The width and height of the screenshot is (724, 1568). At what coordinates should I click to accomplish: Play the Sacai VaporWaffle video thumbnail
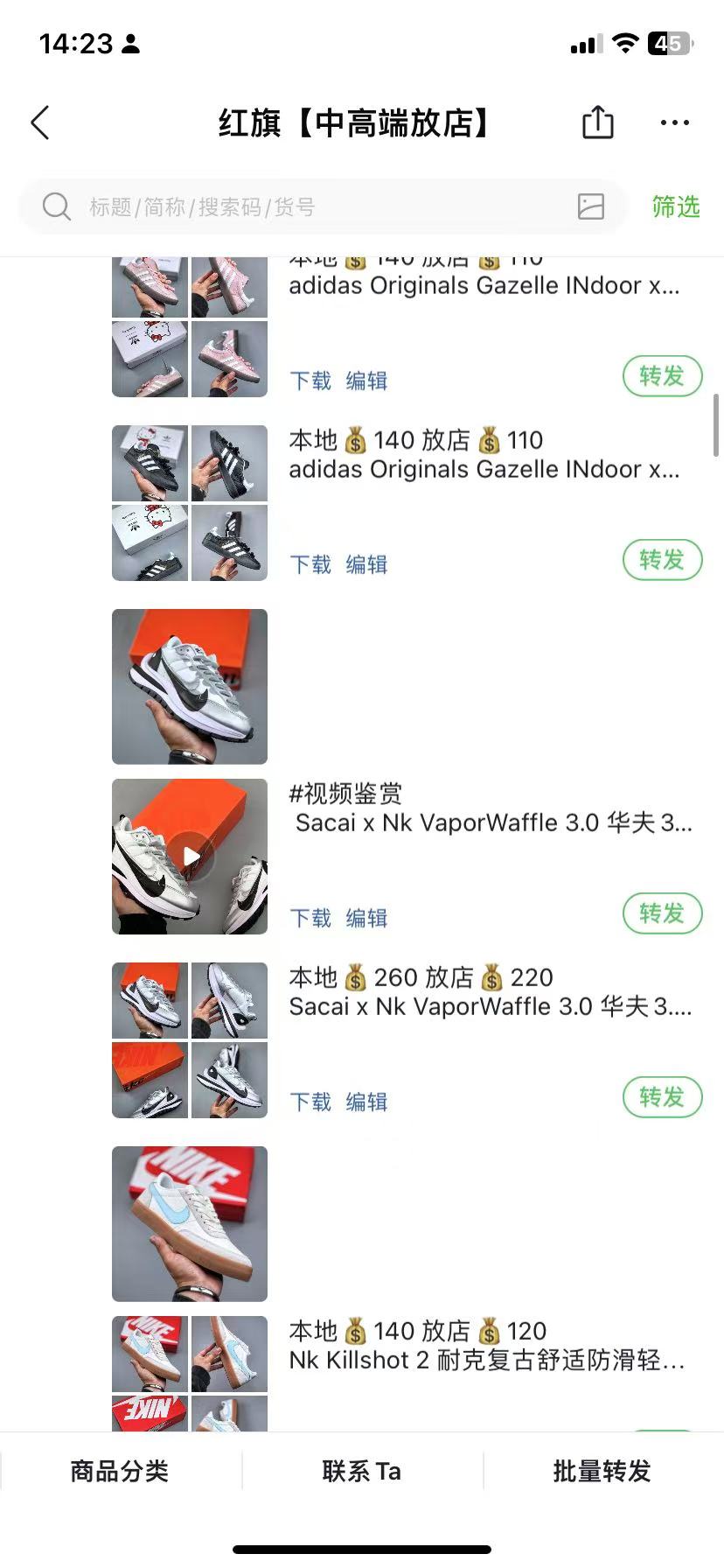[x=190, y=857]
